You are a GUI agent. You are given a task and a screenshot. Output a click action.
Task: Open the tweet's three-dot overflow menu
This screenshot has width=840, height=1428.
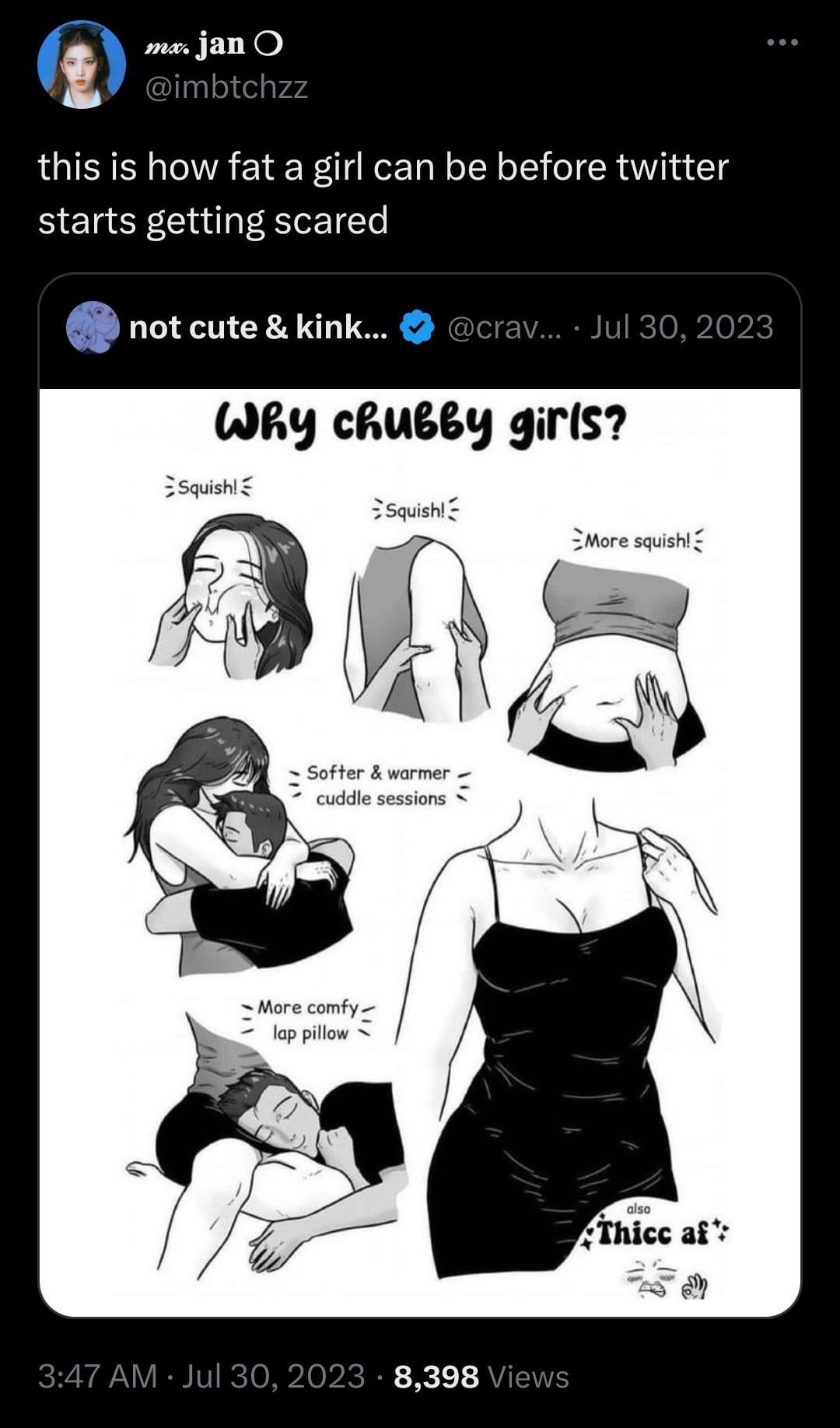tap(782, 43)
